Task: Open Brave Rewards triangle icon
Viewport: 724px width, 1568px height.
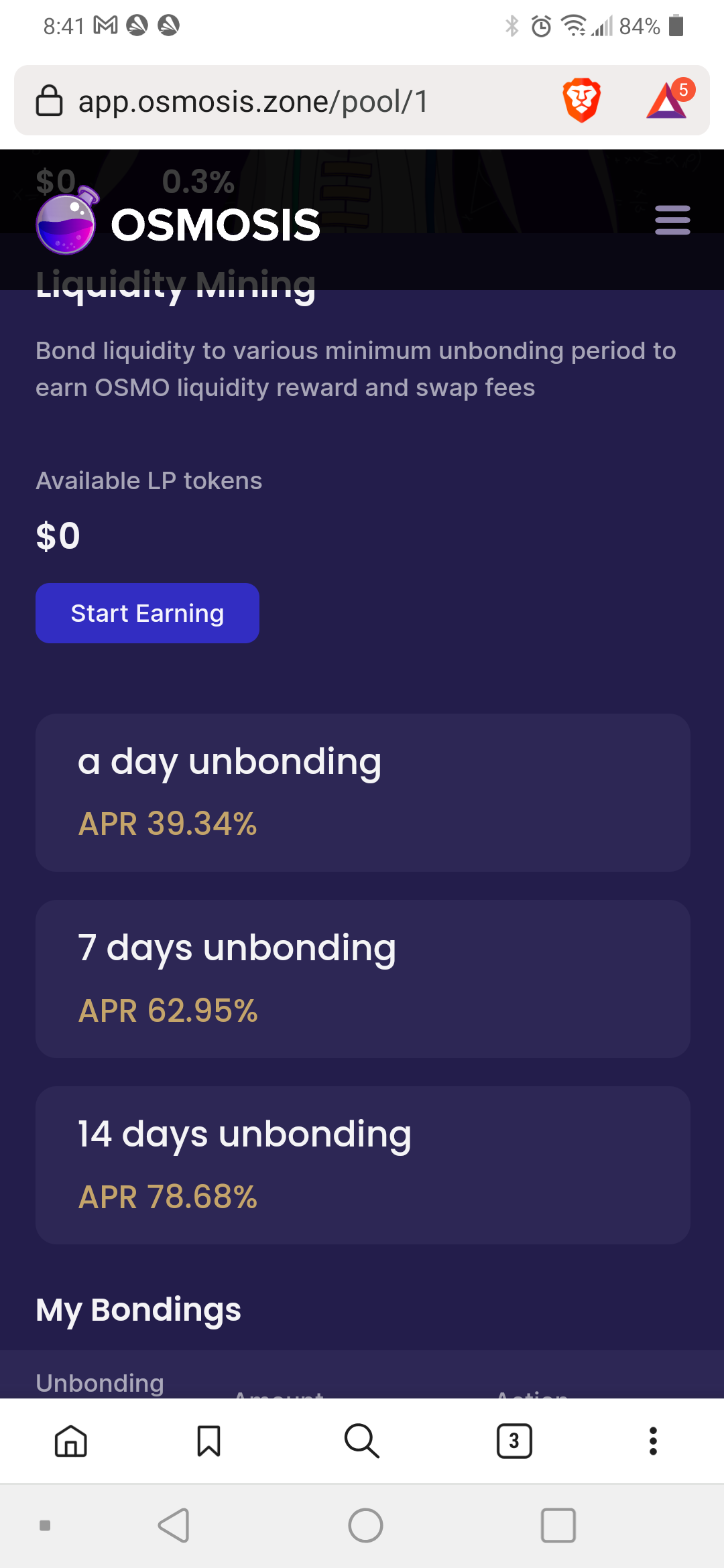Action: point(667,101)
